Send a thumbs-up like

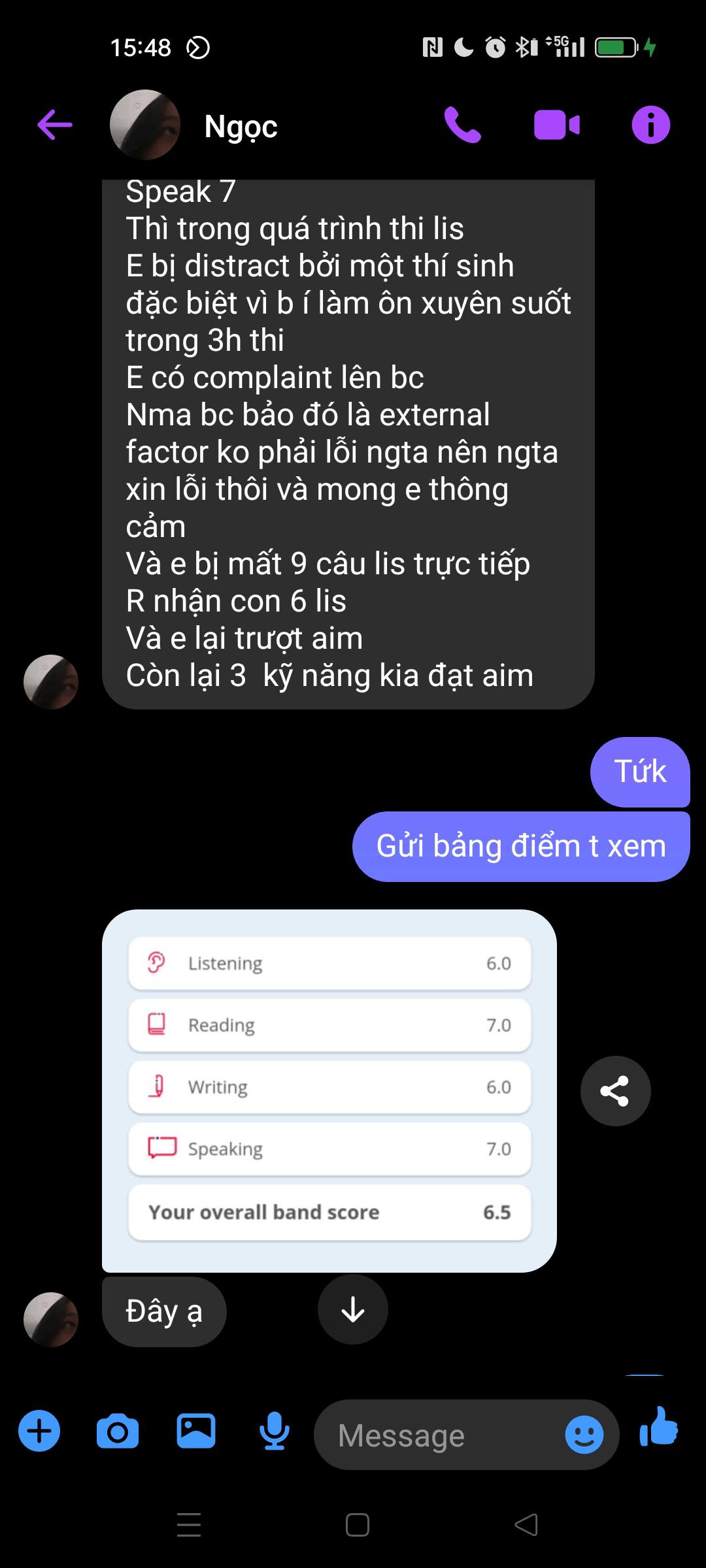[x=659, y=1428]
